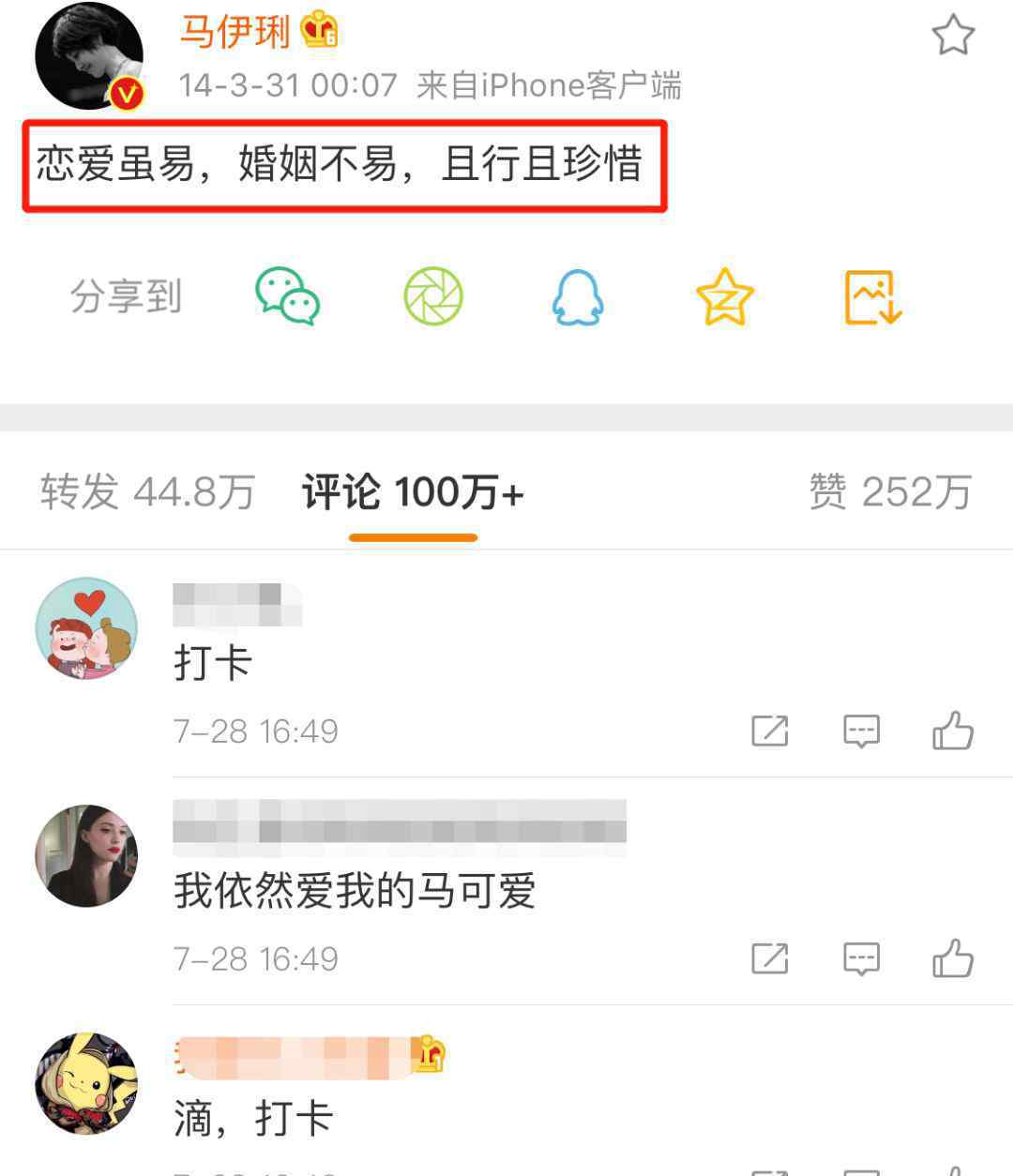
Task: Share the post to Qzone
Action: click(724, 296)
